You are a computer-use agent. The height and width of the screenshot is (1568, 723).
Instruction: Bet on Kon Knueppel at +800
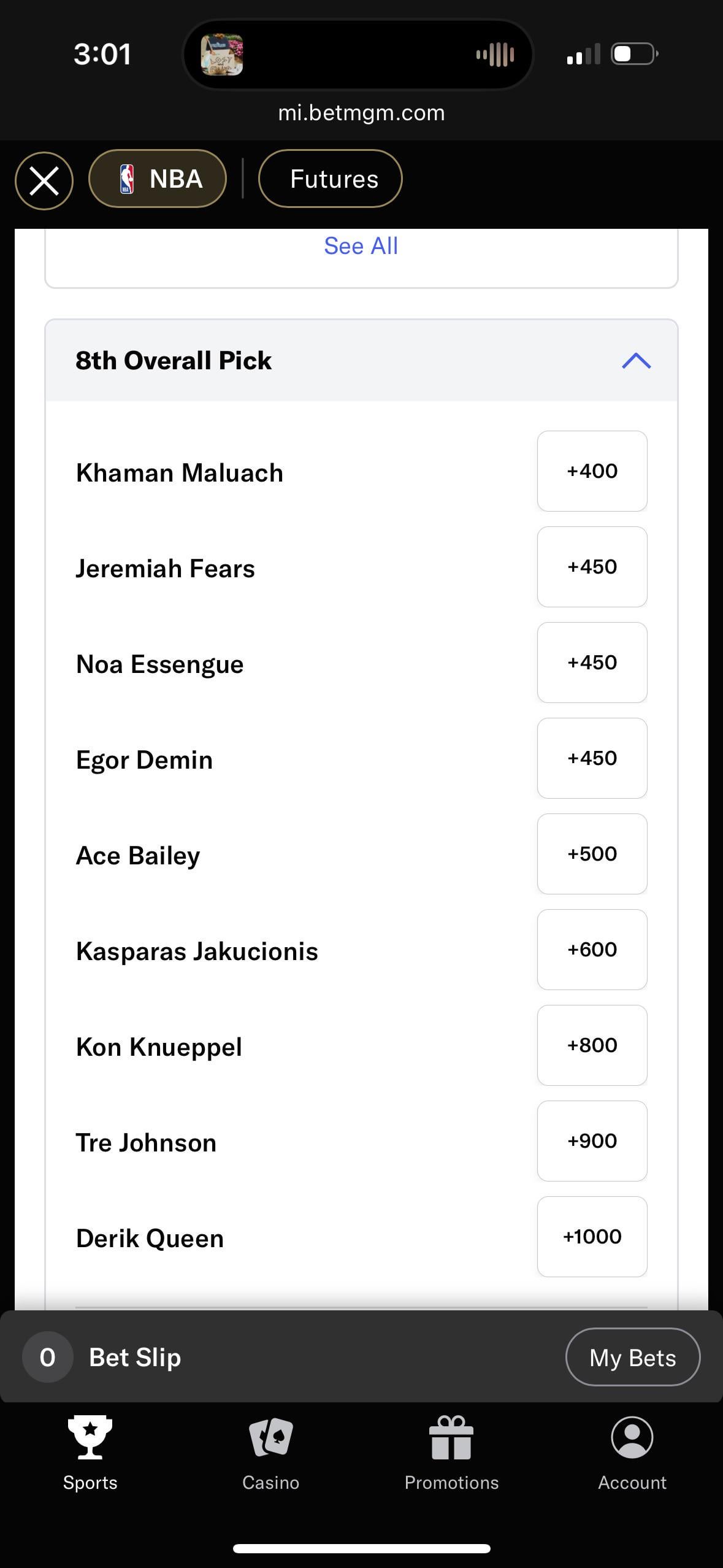(x=592, y=1045)
